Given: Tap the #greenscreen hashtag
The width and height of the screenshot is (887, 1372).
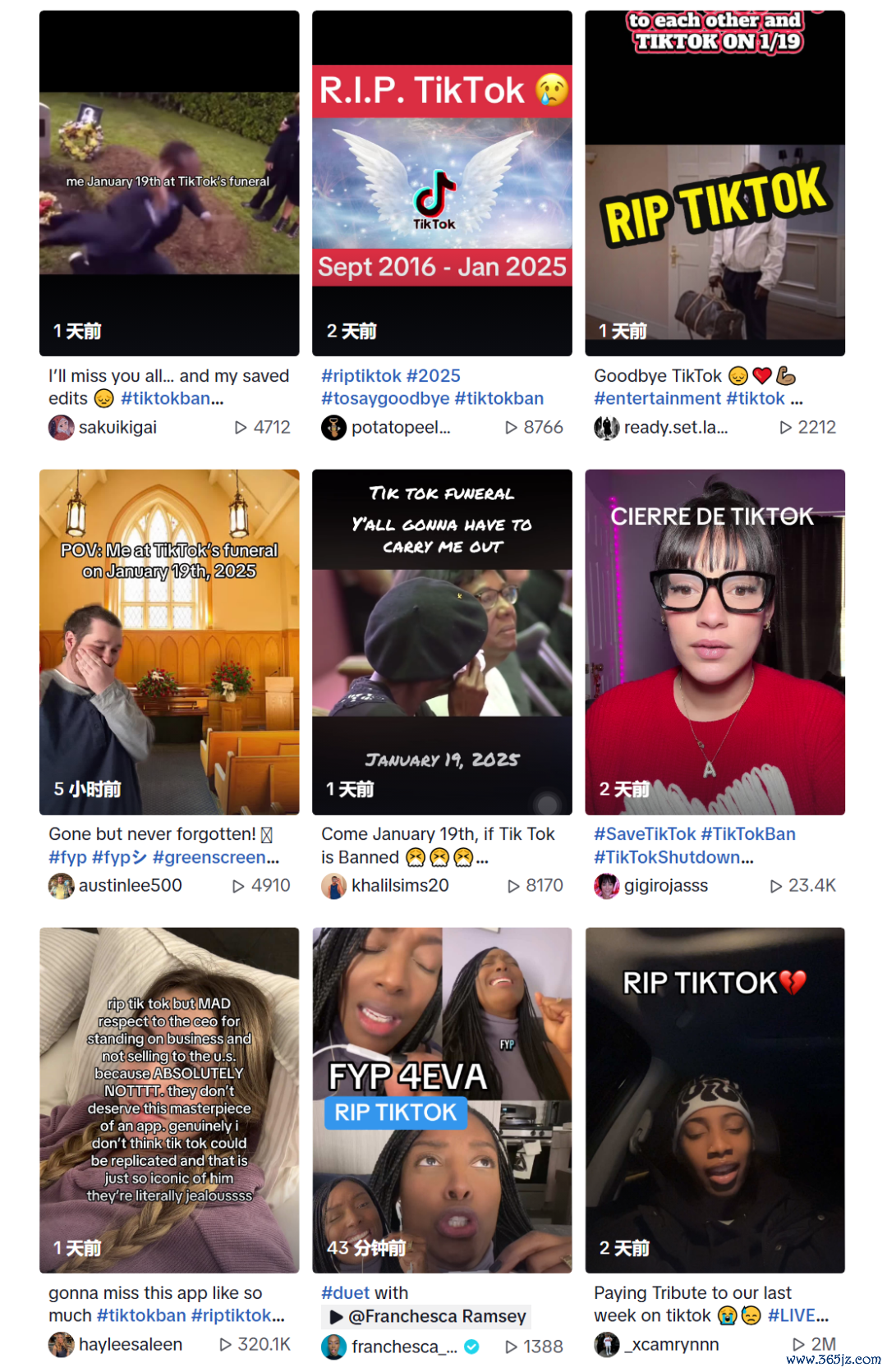Looking at the screenshot, I should coord(215,857).
